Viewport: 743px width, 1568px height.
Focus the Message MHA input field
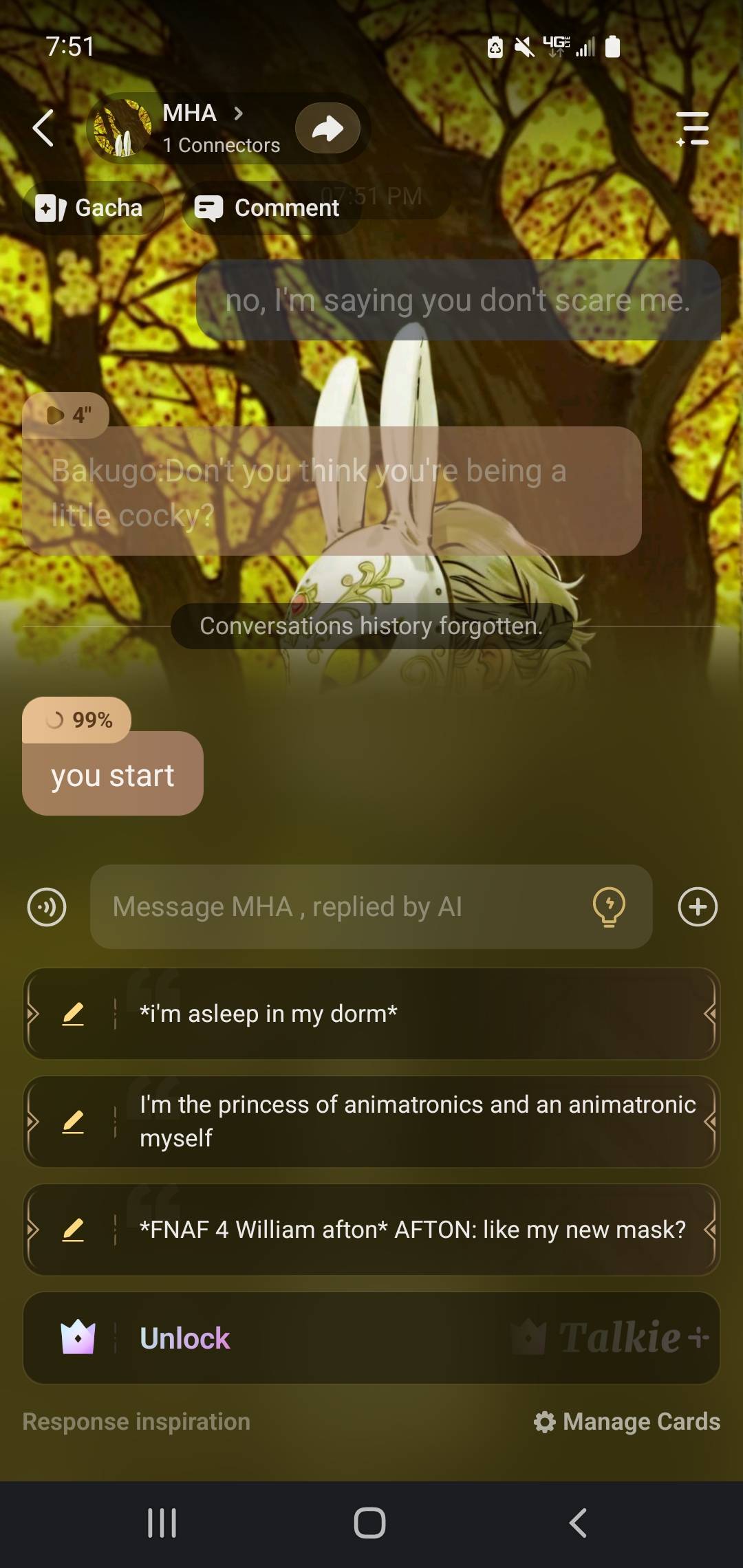click(x=337, y=907)
